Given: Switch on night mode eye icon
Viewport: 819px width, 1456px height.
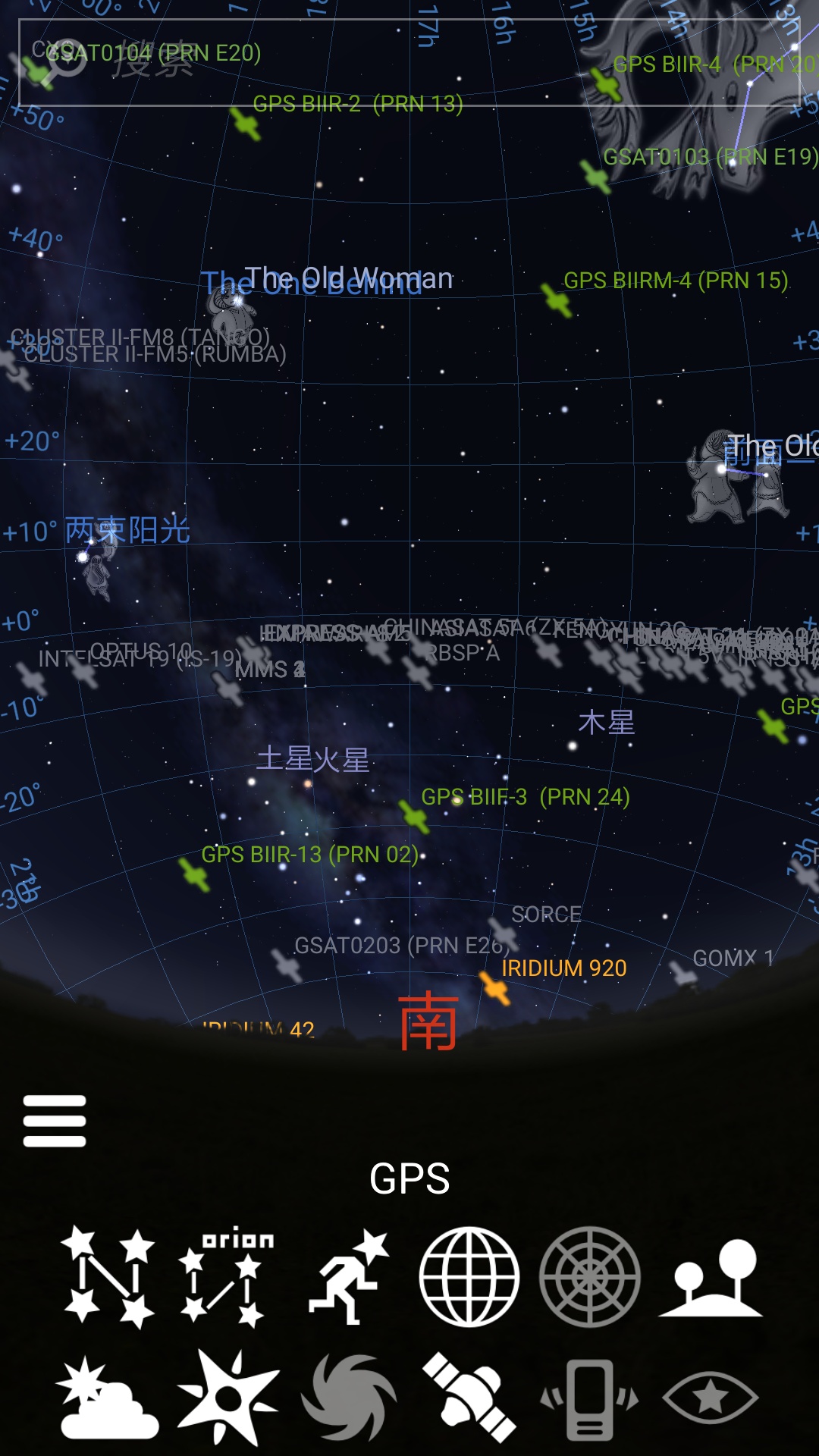Looking at the screenshot, I should coord(711,1397).
